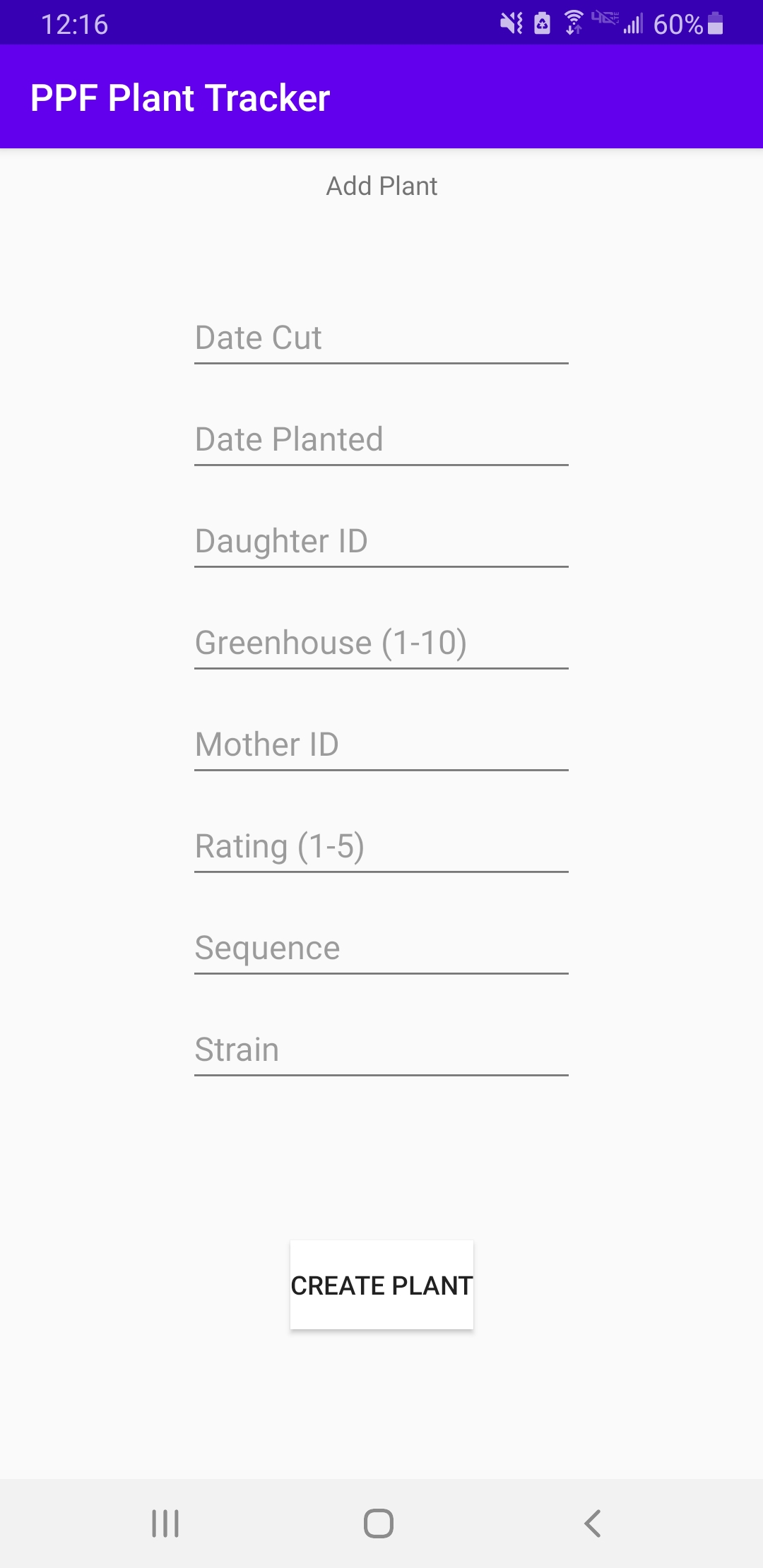This screenshot has height=1568, width=763.
Task: Select the Sequence input field
Action: coord(381,949)
